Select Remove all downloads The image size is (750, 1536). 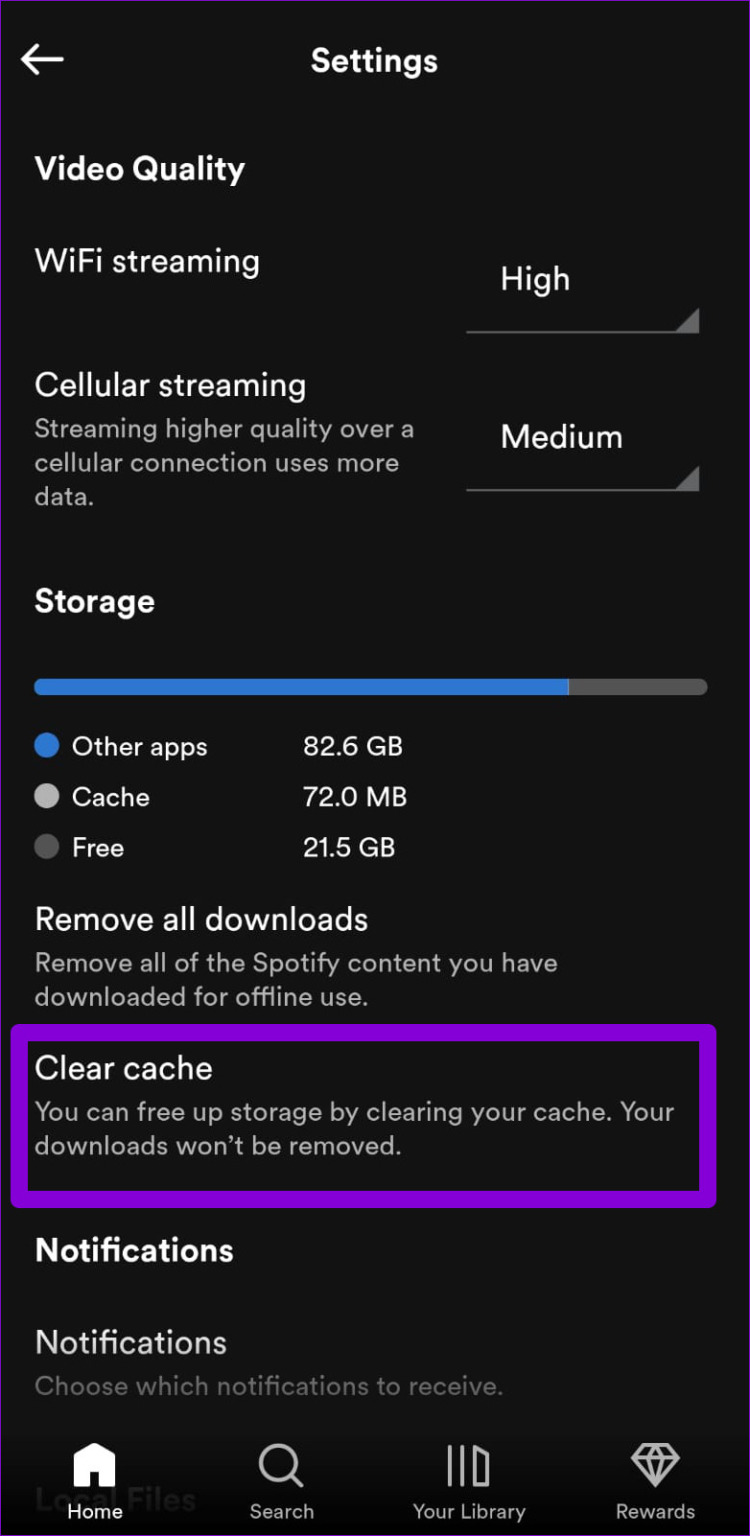[x=200, y=919]
